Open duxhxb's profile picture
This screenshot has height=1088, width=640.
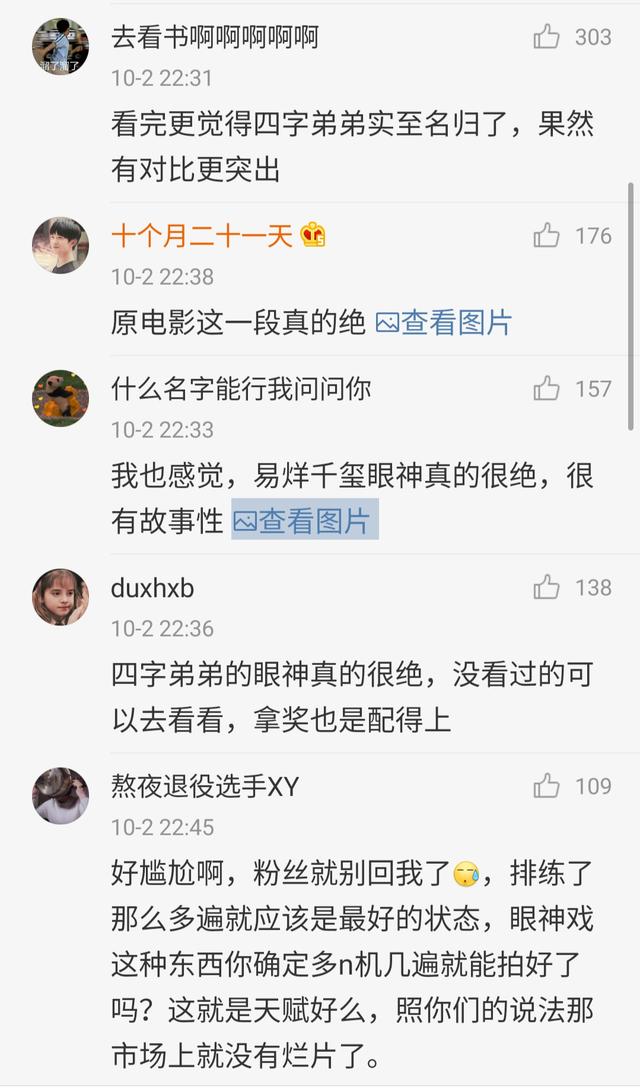(x=60, y=597)
